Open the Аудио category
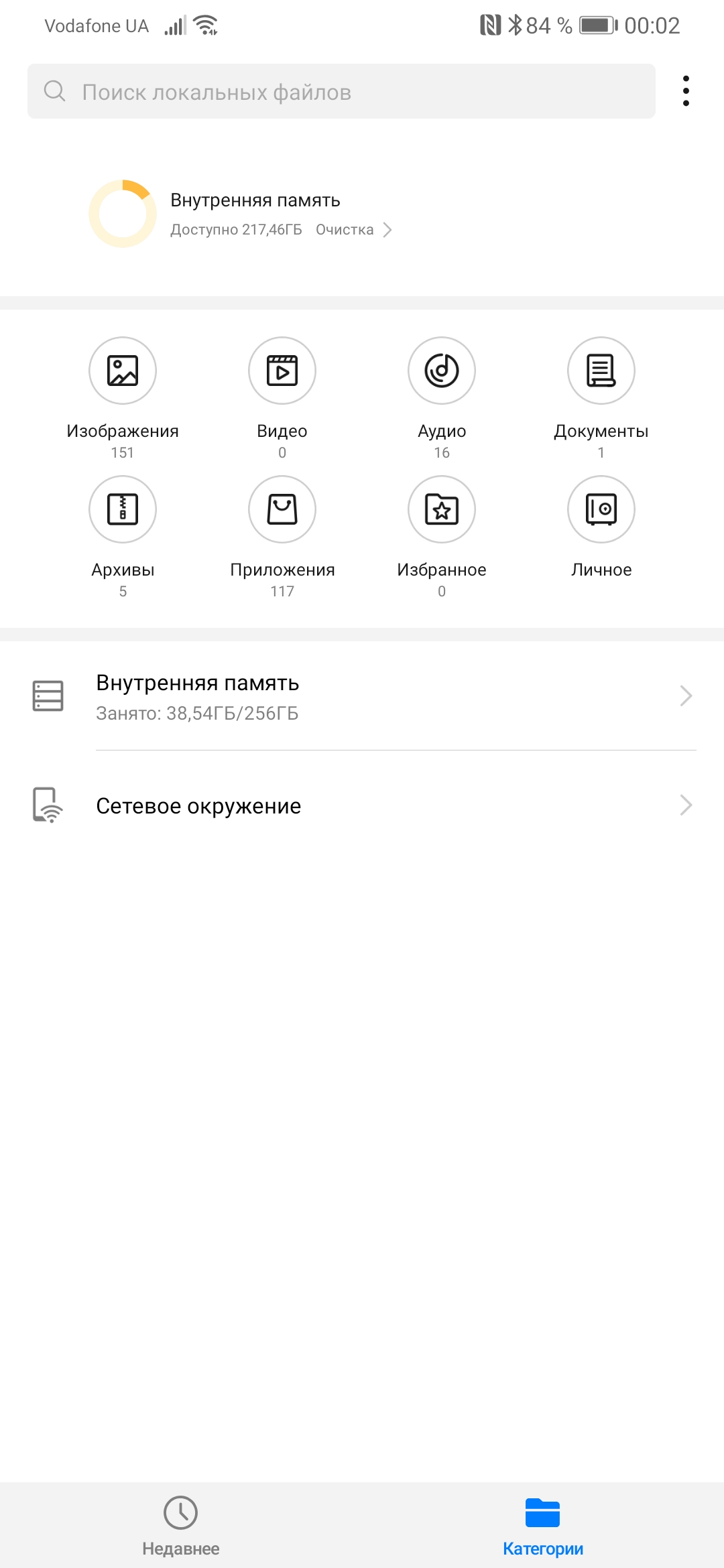The width and height of the screenshot is (724, 1568). point(442,371)
